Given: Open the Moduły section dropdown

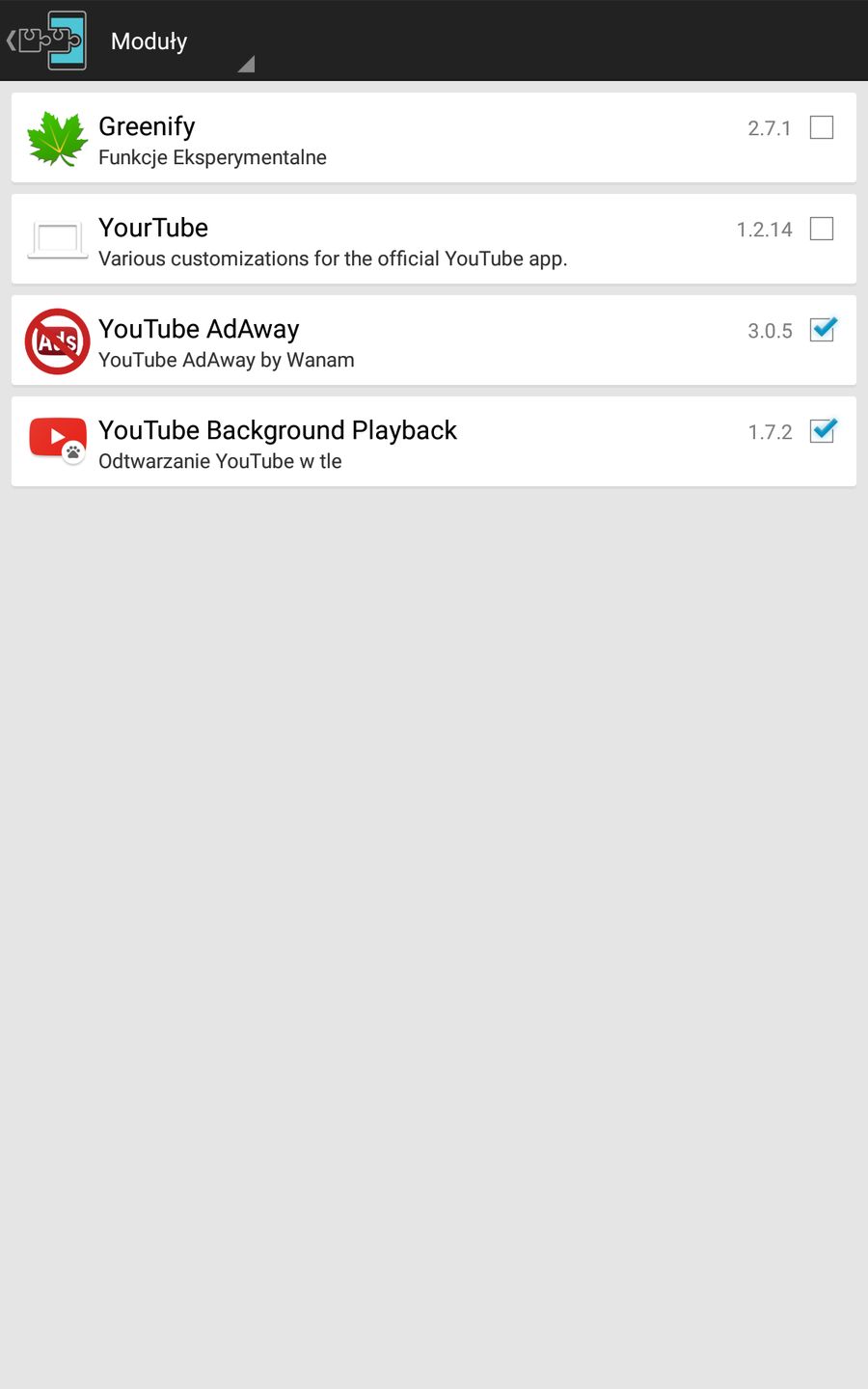Looking at the screenshot, I should [180, 42].
